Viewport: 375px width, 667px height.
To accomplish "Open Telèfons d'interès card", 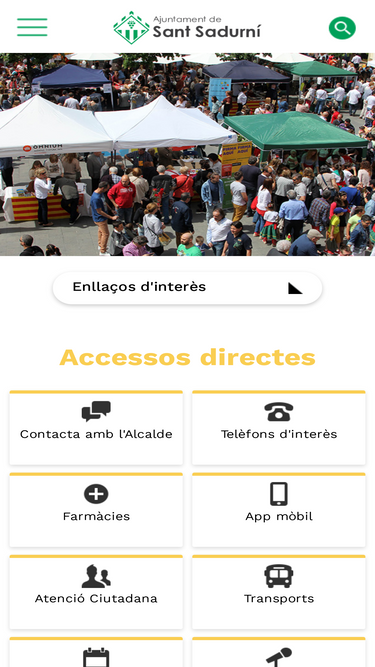I will [279, 428].
